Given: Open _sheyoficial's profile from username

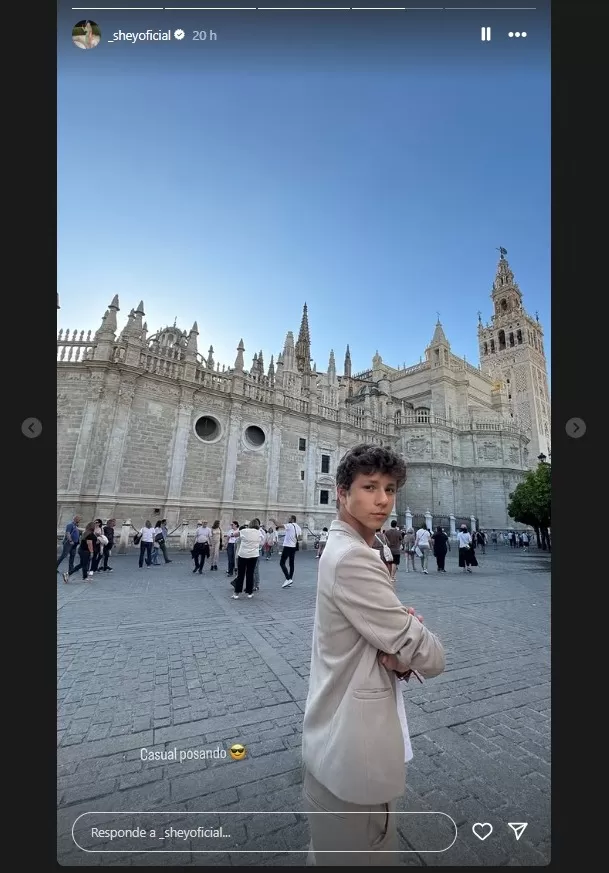Looking at the screenshot, I should coord(139,35).
